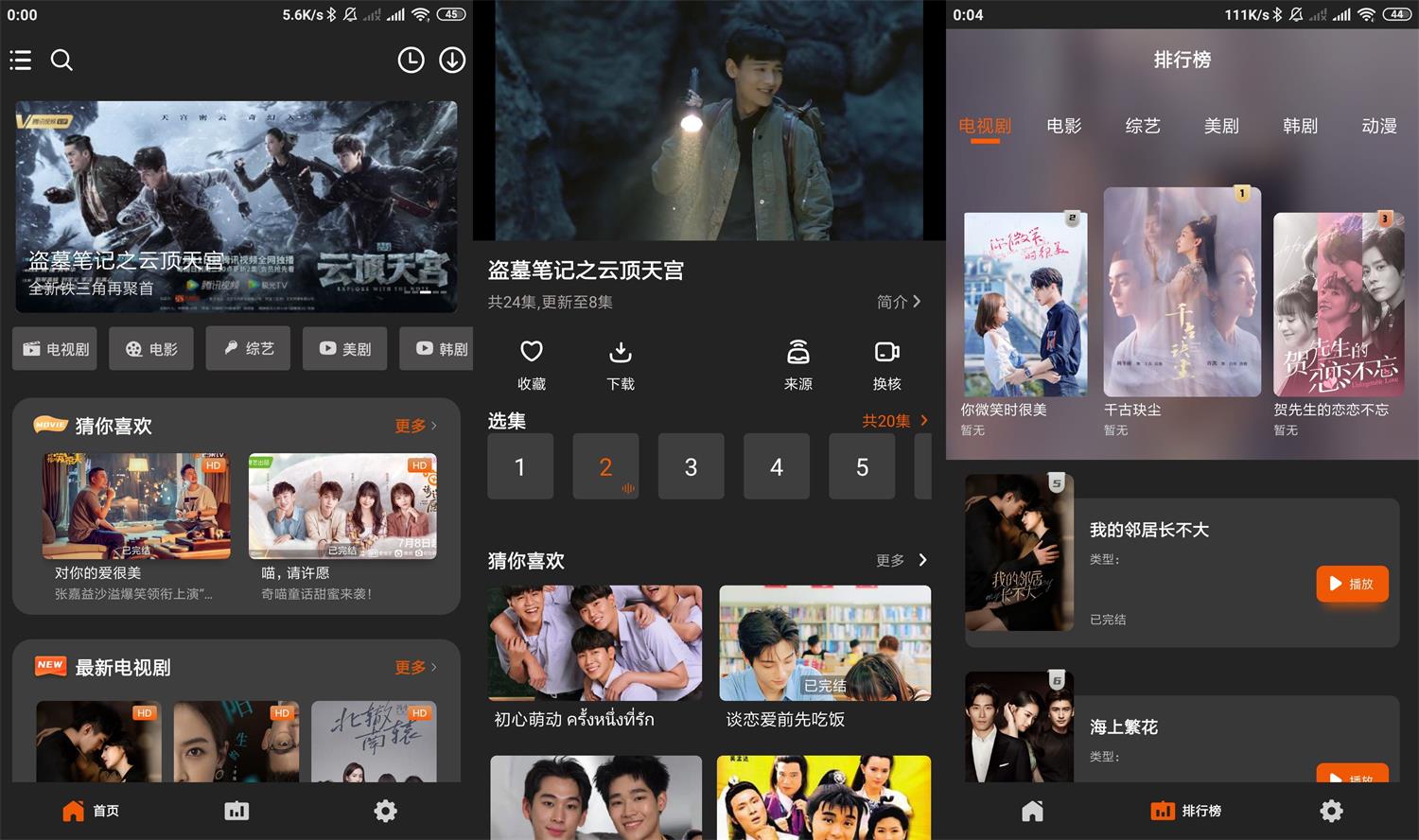Go to the 首页 home tab
The width and height of the screenshot is (1419, 840).
tap(91, 811)
